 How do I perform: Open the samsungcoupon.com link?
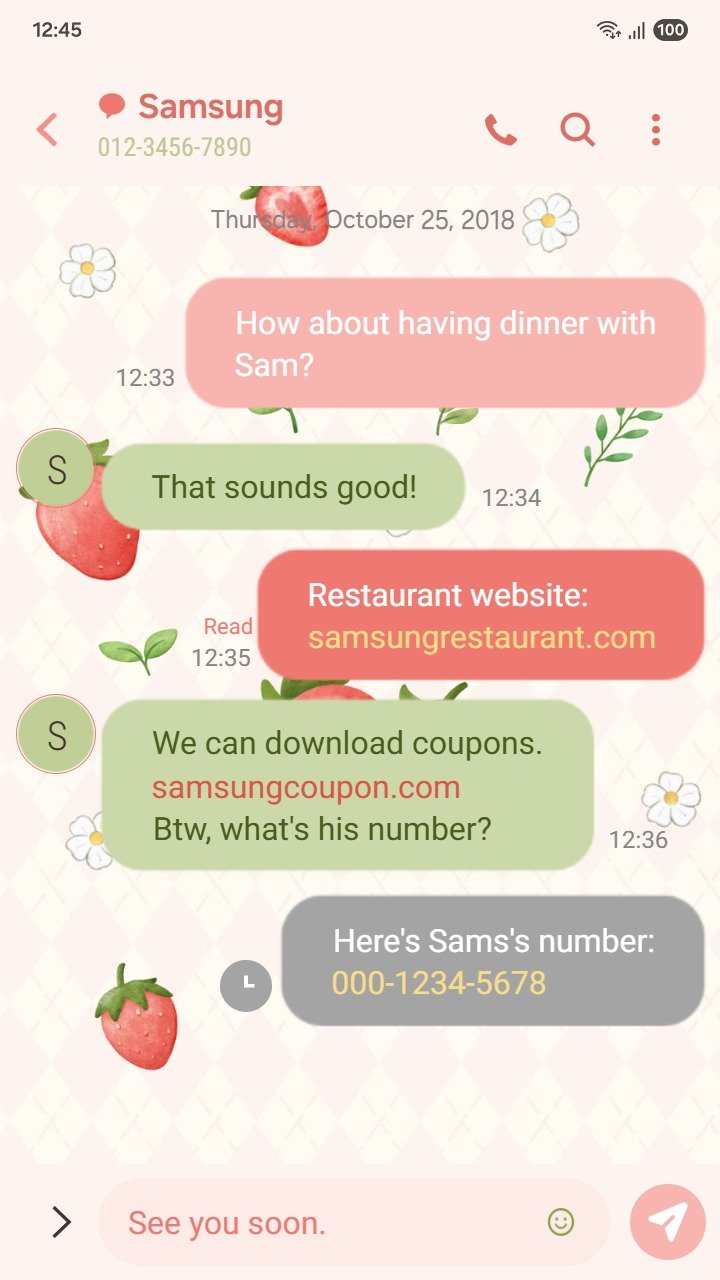(306, 787)
